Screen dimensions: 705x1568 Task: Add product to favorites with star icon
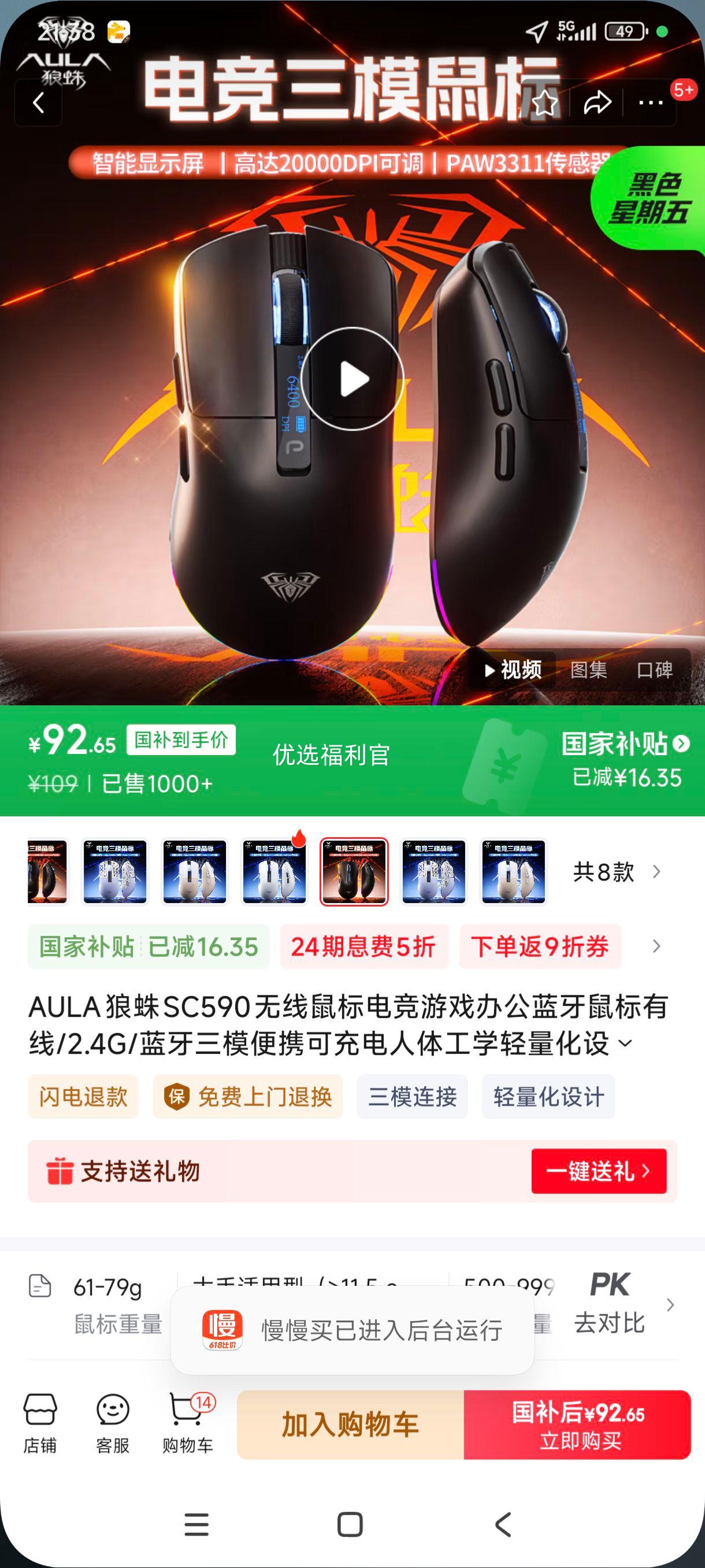point(544,103)
